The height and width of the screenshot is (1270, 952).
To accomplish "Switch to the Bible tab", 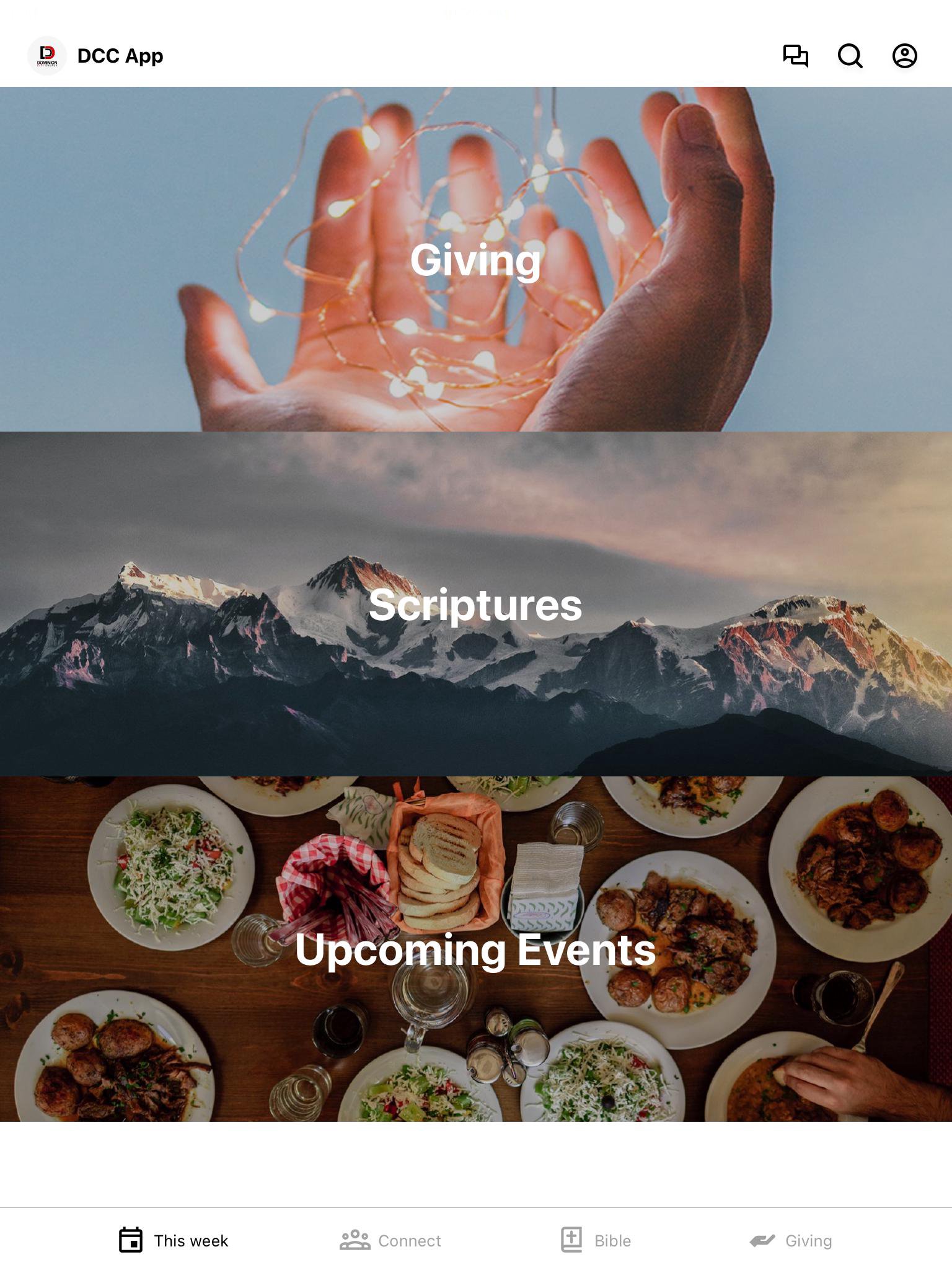I will [x=596, y=1240].
